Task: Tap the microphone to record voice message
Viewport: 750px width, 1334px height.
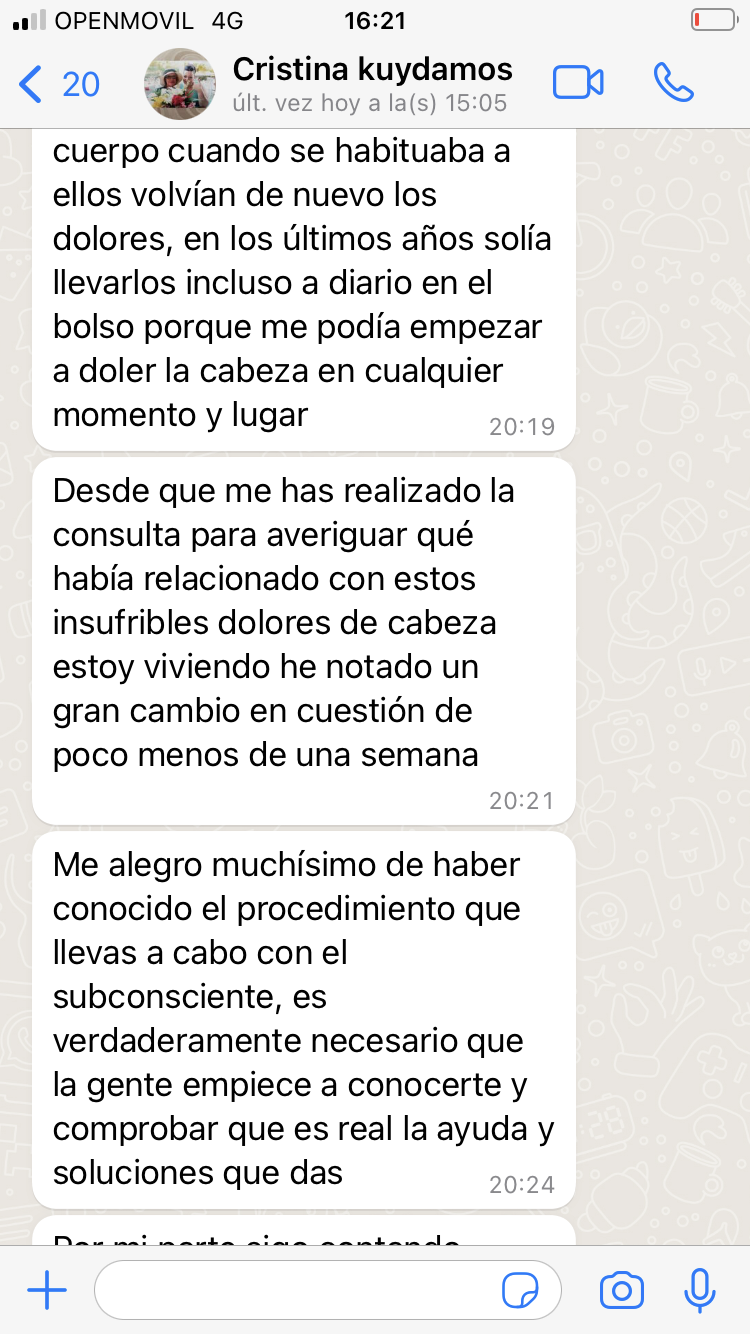Action: (x=700, y=1291)
